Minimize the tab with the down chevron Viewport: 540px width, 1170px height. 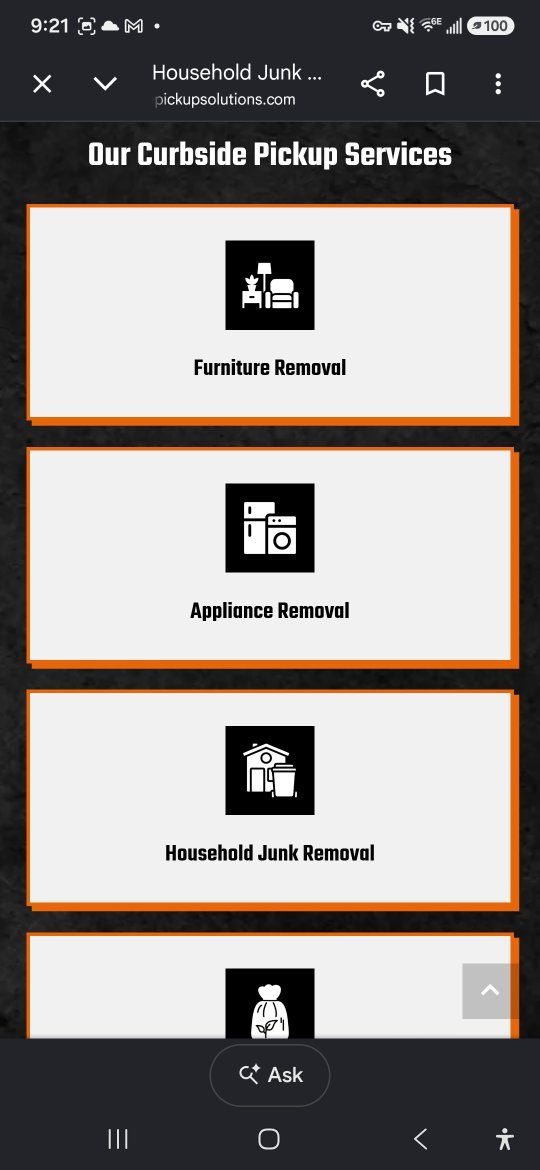(105, 84)
